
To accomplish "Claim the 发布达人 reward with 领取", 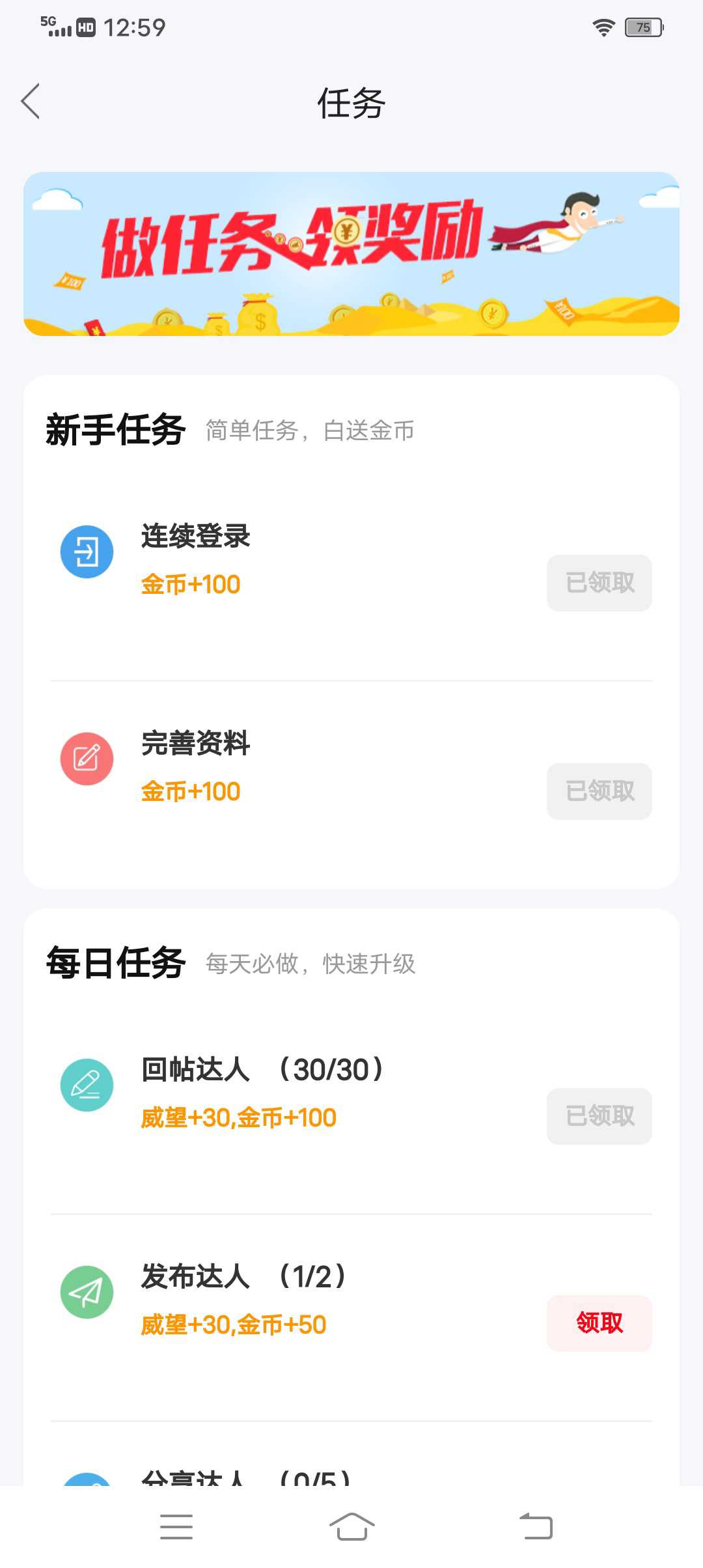I will 600,1323.
